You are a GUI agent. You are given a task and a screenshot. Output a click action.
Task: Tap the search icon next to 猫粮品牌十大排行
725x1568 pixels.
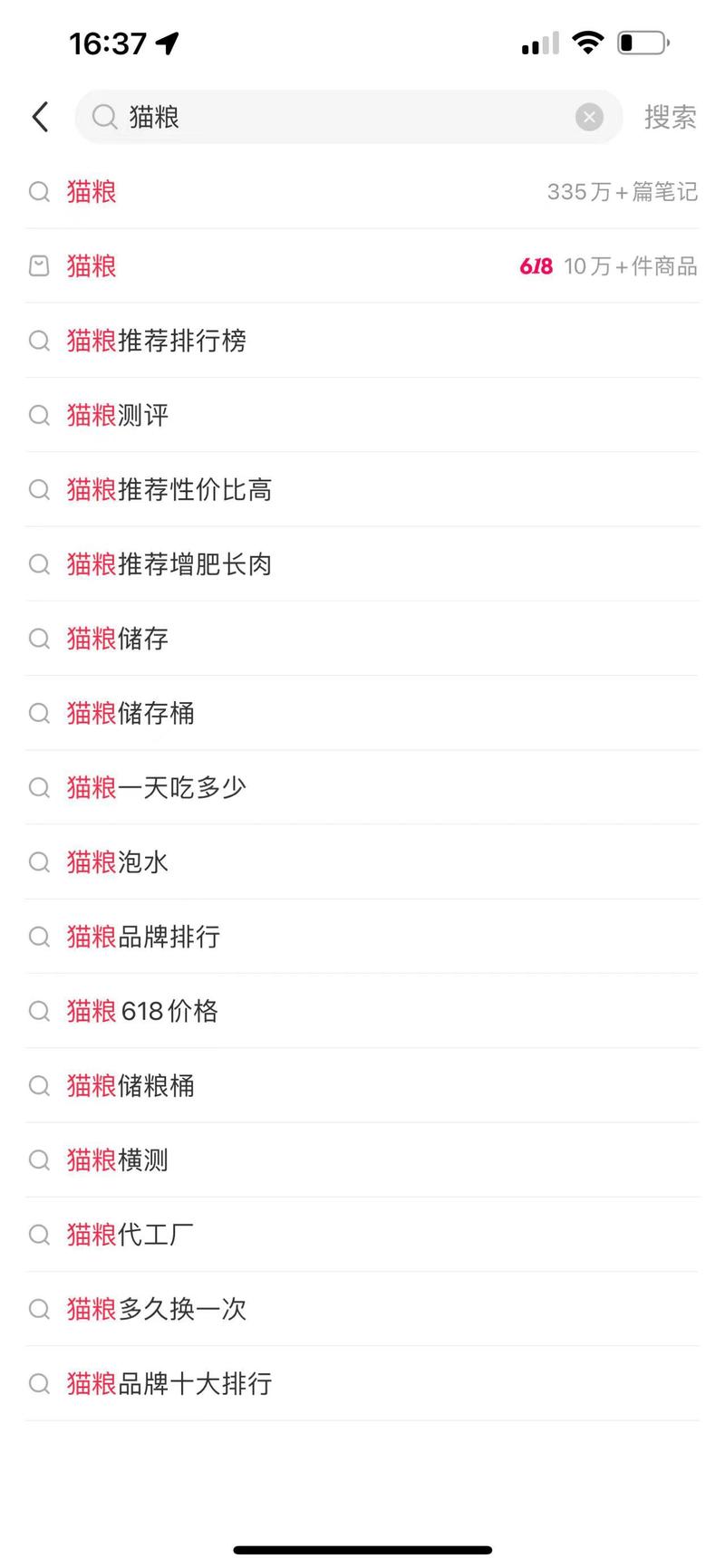click(x=39, y=1383)
